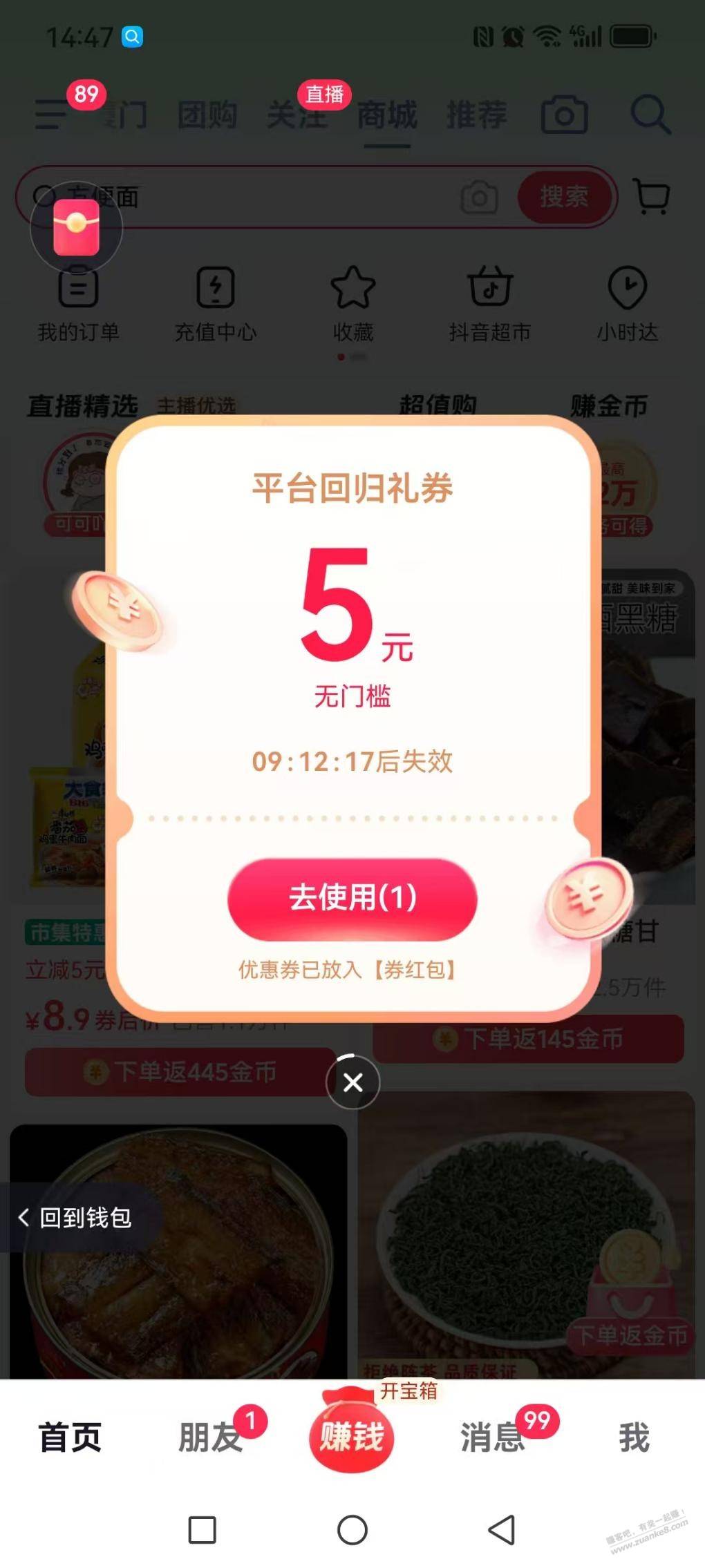The width and height of the screenshot is (705, 1568).
Task: Tap the 去使用(1) button
Action: [352, 899]
